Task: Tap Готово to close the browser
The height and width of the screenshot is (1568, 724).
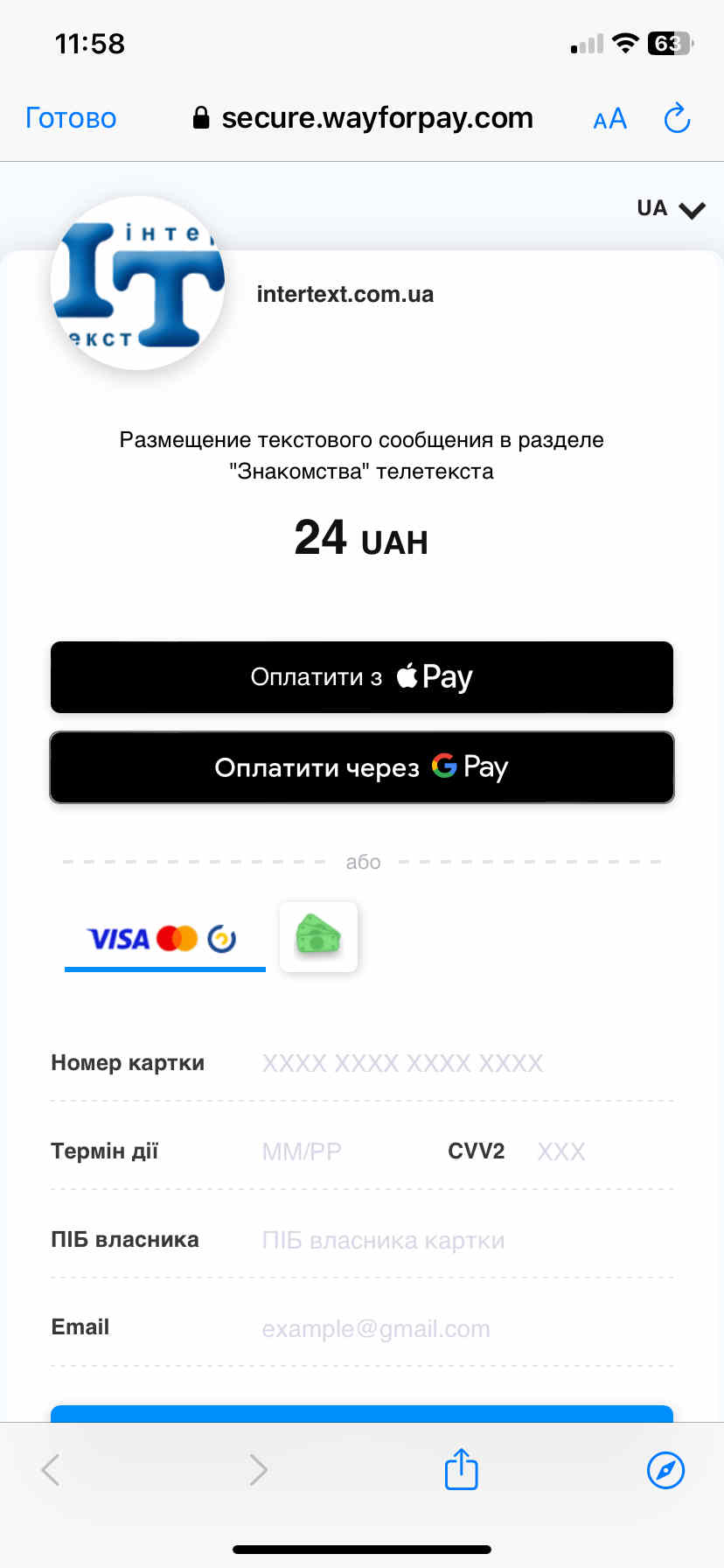Action: 71,118
